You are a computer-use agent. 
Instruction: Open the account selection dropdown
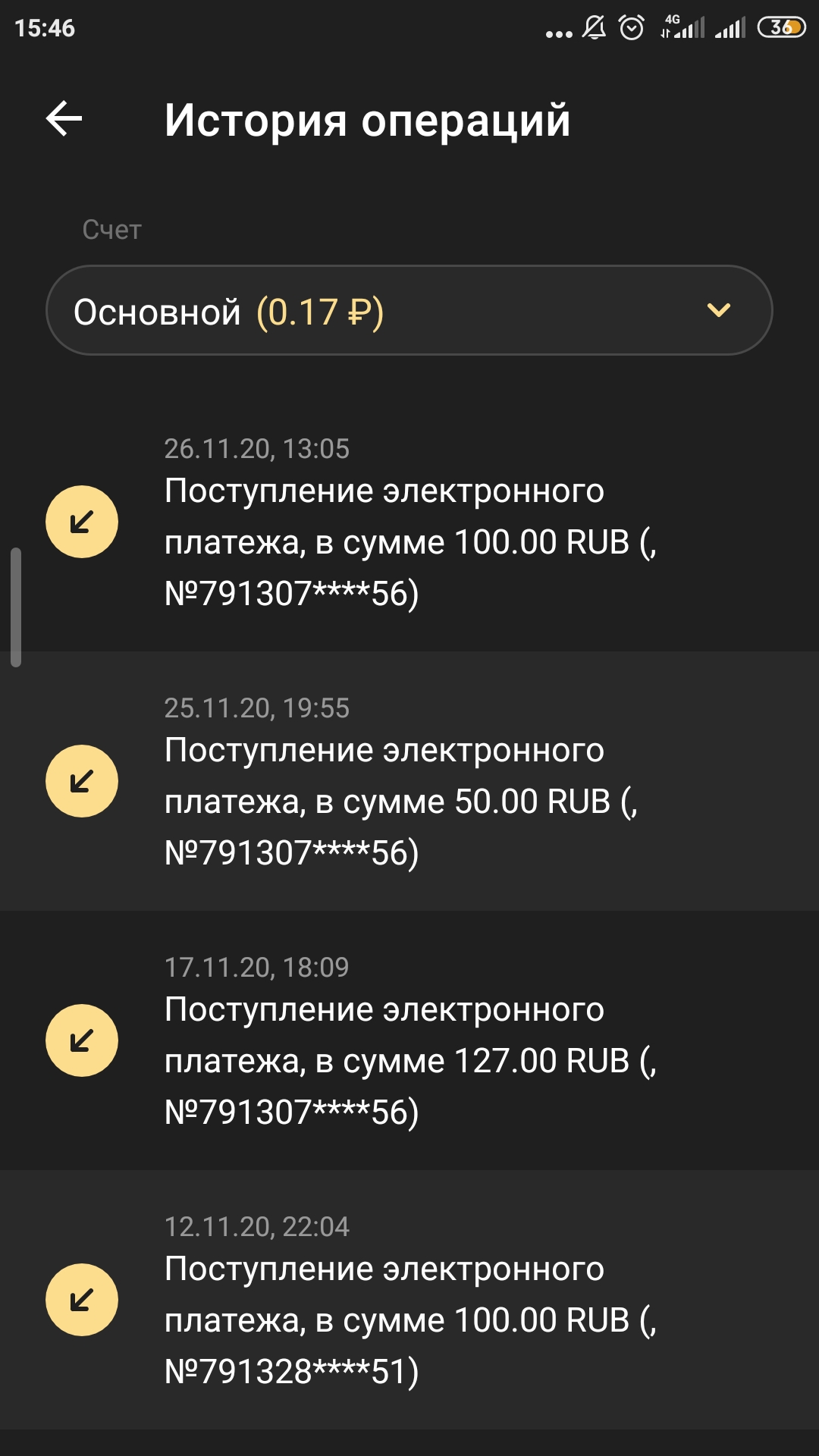click(x=409, y=311)
